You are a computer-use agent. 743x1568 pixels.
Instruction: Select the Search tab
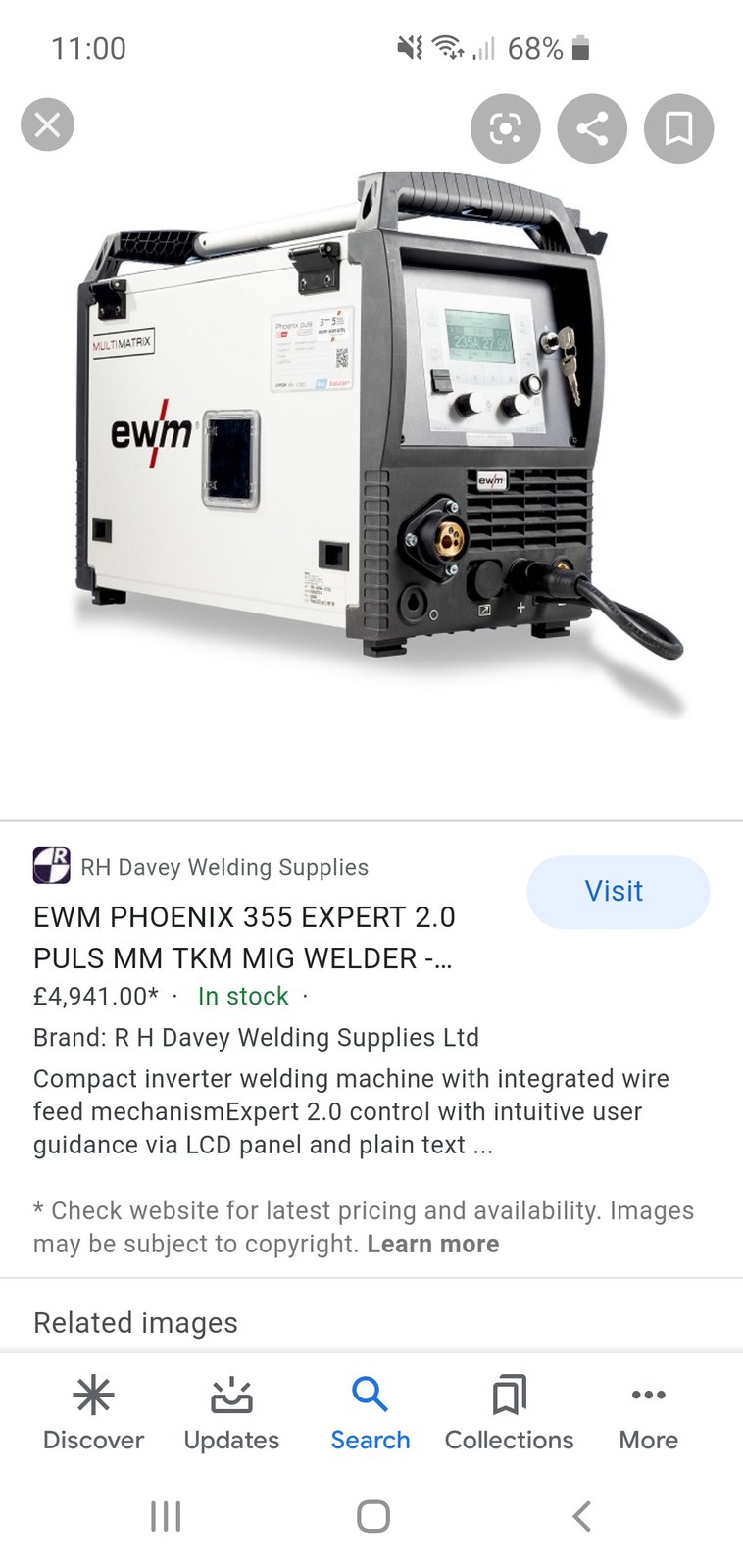pos(371,1413)
